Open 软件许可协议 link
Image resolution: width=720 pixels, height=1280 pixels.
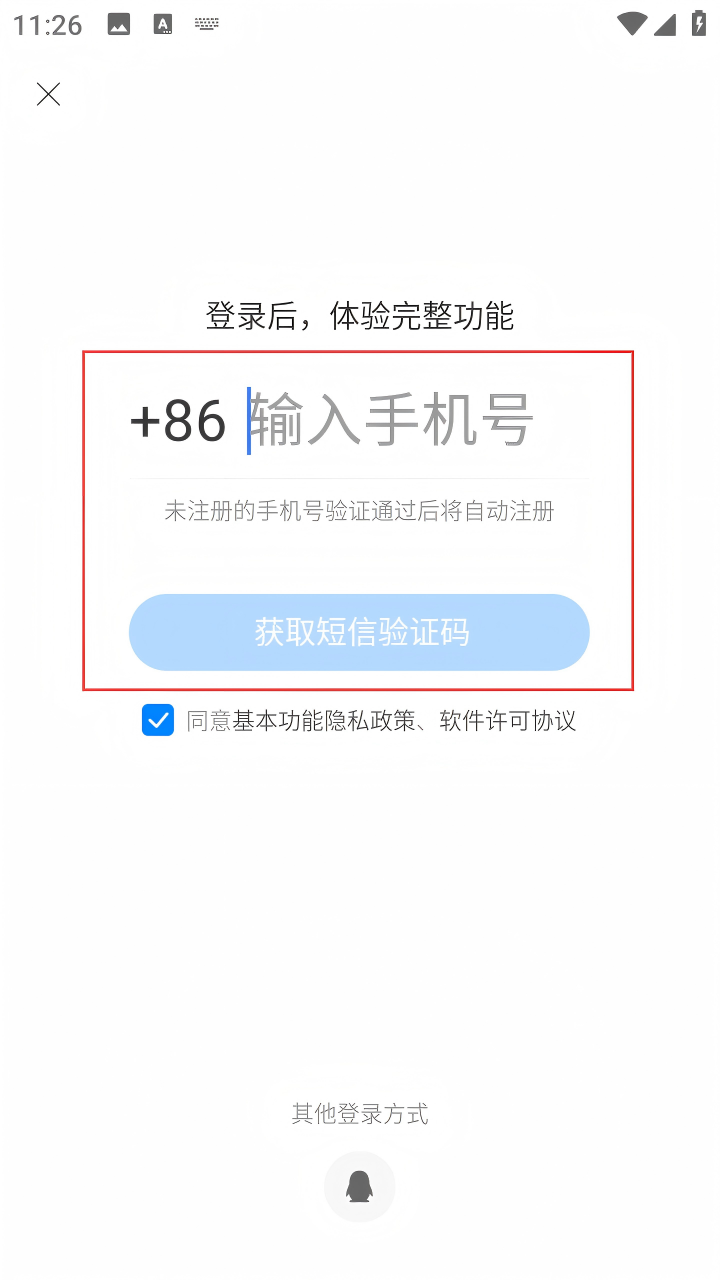pos(507,721)
